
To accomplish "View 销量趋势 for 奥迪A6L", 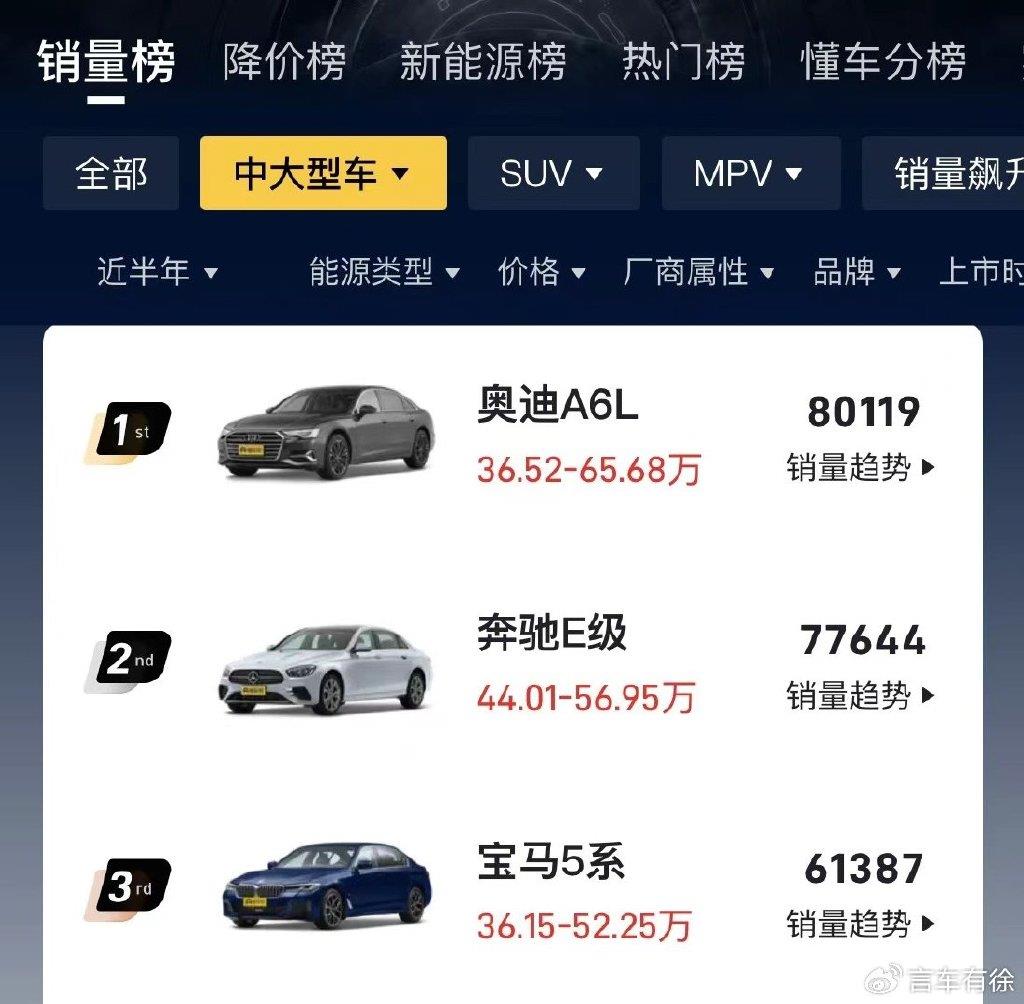I will click(x=860, y=467).
